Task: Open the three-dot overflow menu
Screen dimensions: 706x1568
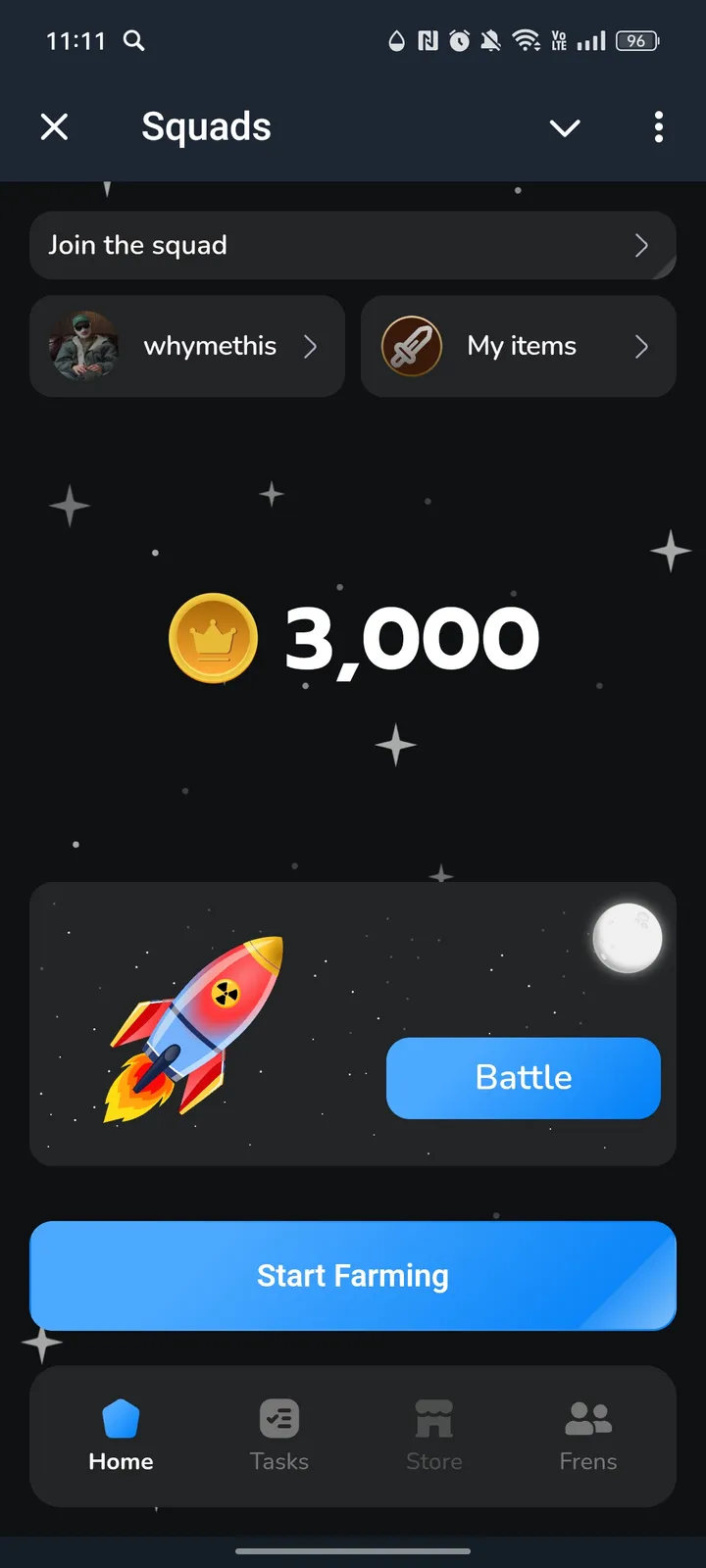Action: (x=658, y=126)
